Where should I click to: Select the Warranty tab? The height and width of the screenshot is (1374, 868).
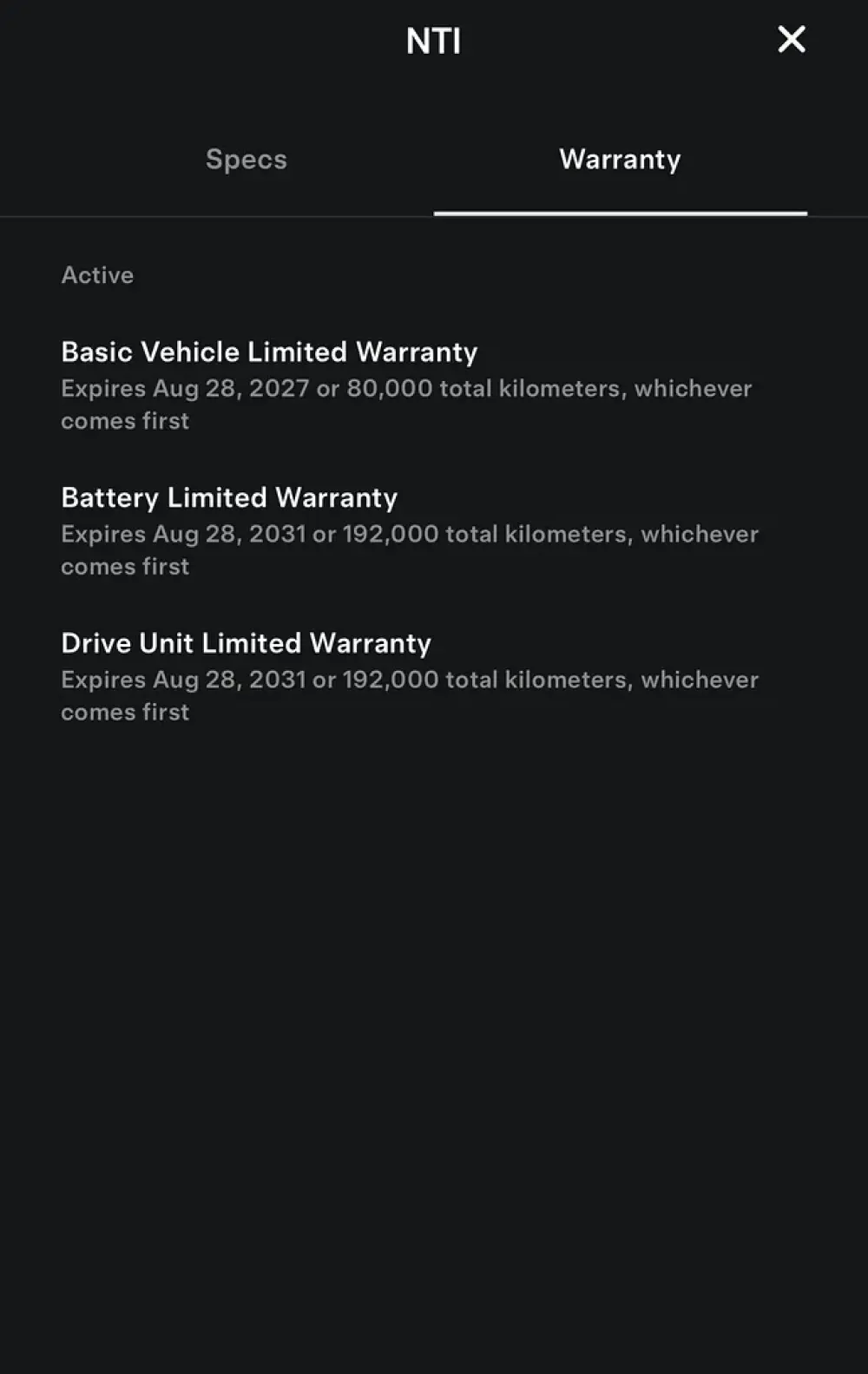pyautogui.click(x=620, y=160)
